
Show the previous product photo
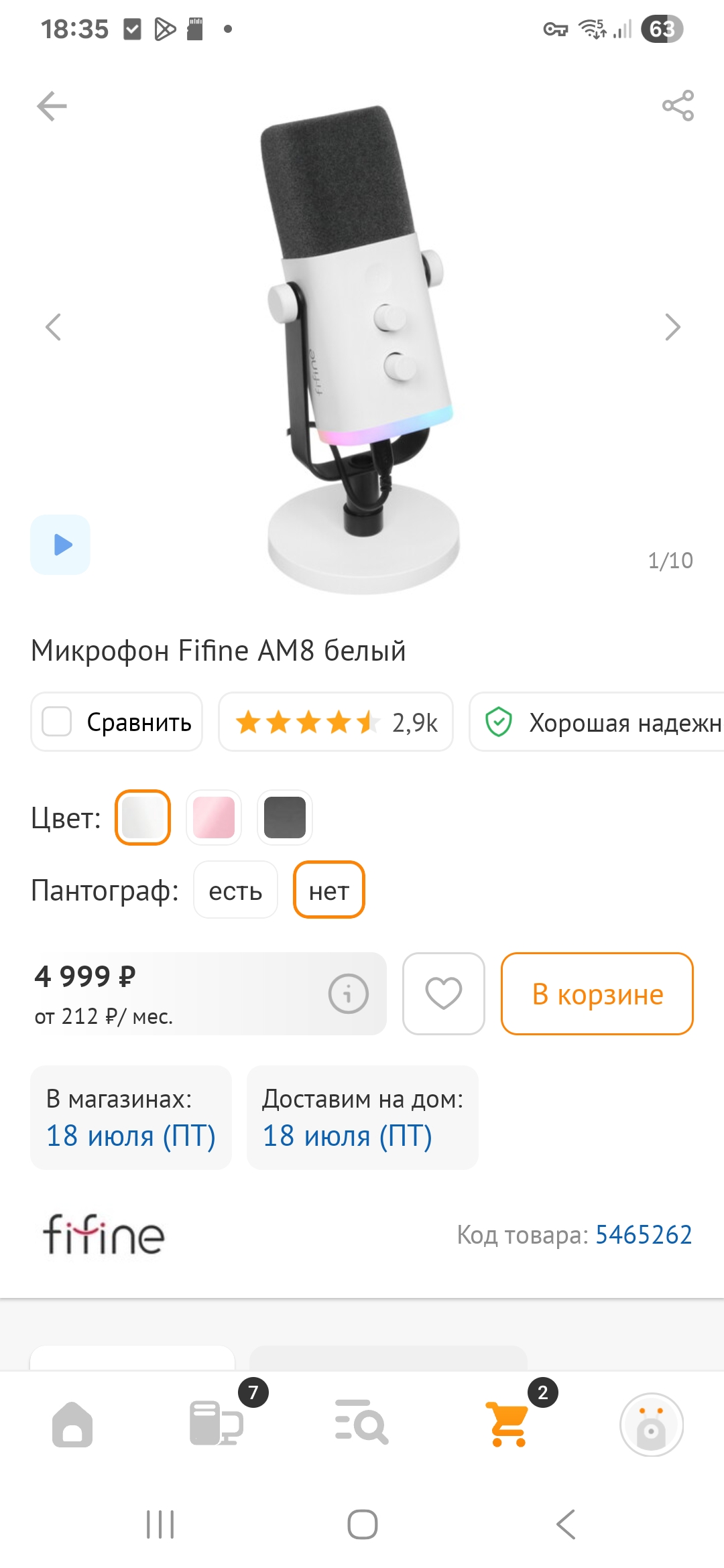(x=53, y=327)
